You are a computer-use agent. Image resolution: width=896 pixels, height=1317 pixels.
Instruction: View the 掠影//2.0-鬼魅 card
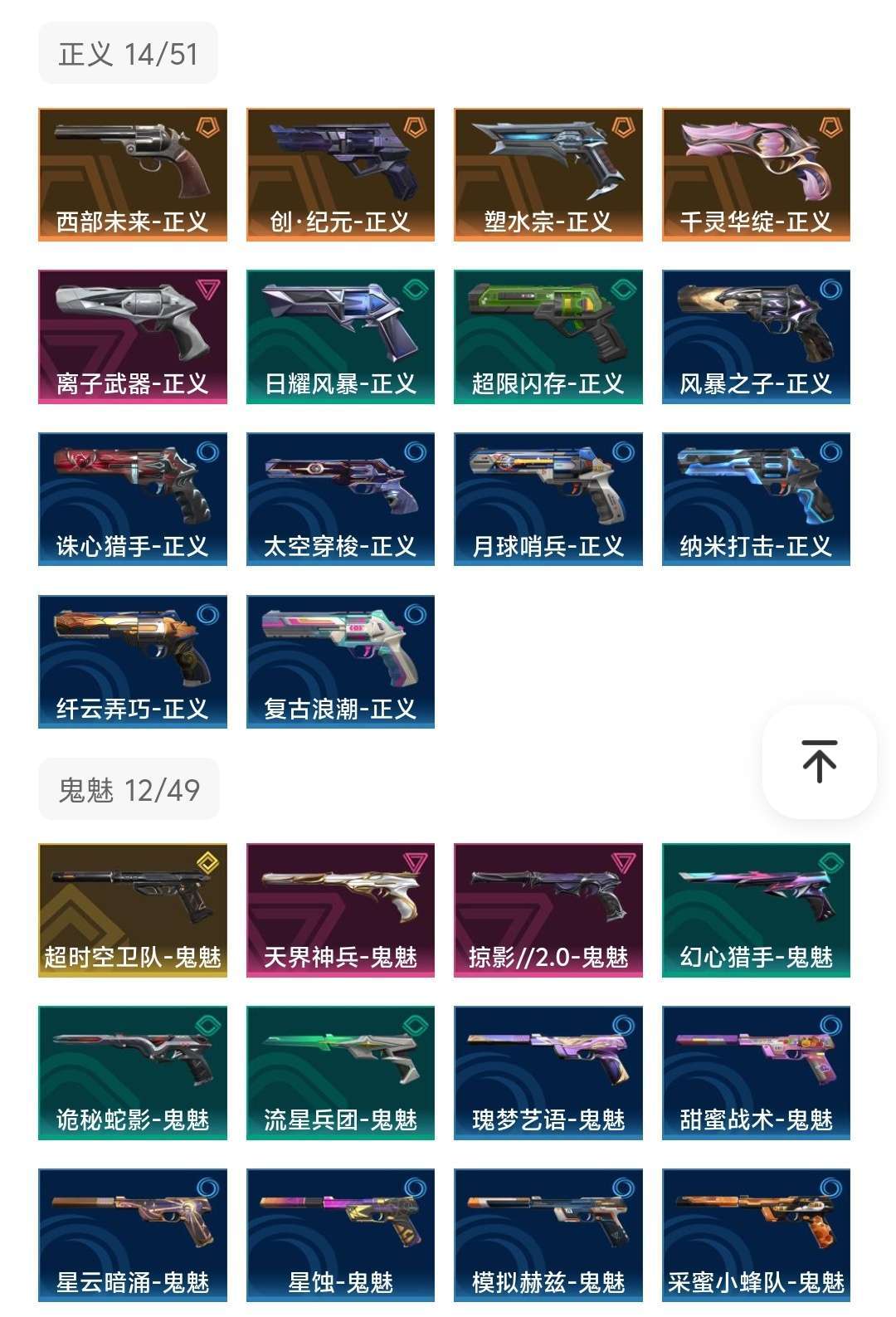tap(548, 910)
